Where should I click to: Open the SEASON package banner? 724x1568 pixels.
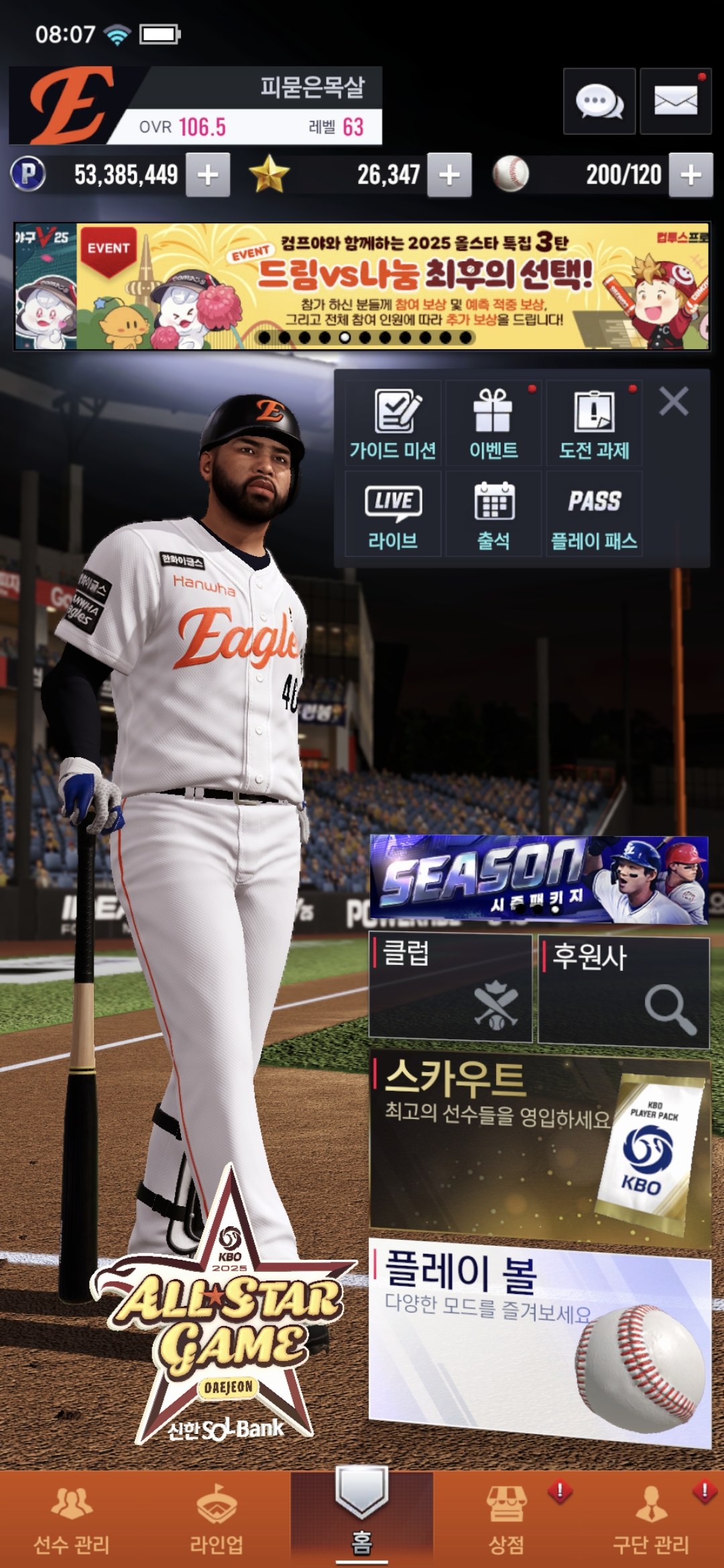click(x=539, y=880)
